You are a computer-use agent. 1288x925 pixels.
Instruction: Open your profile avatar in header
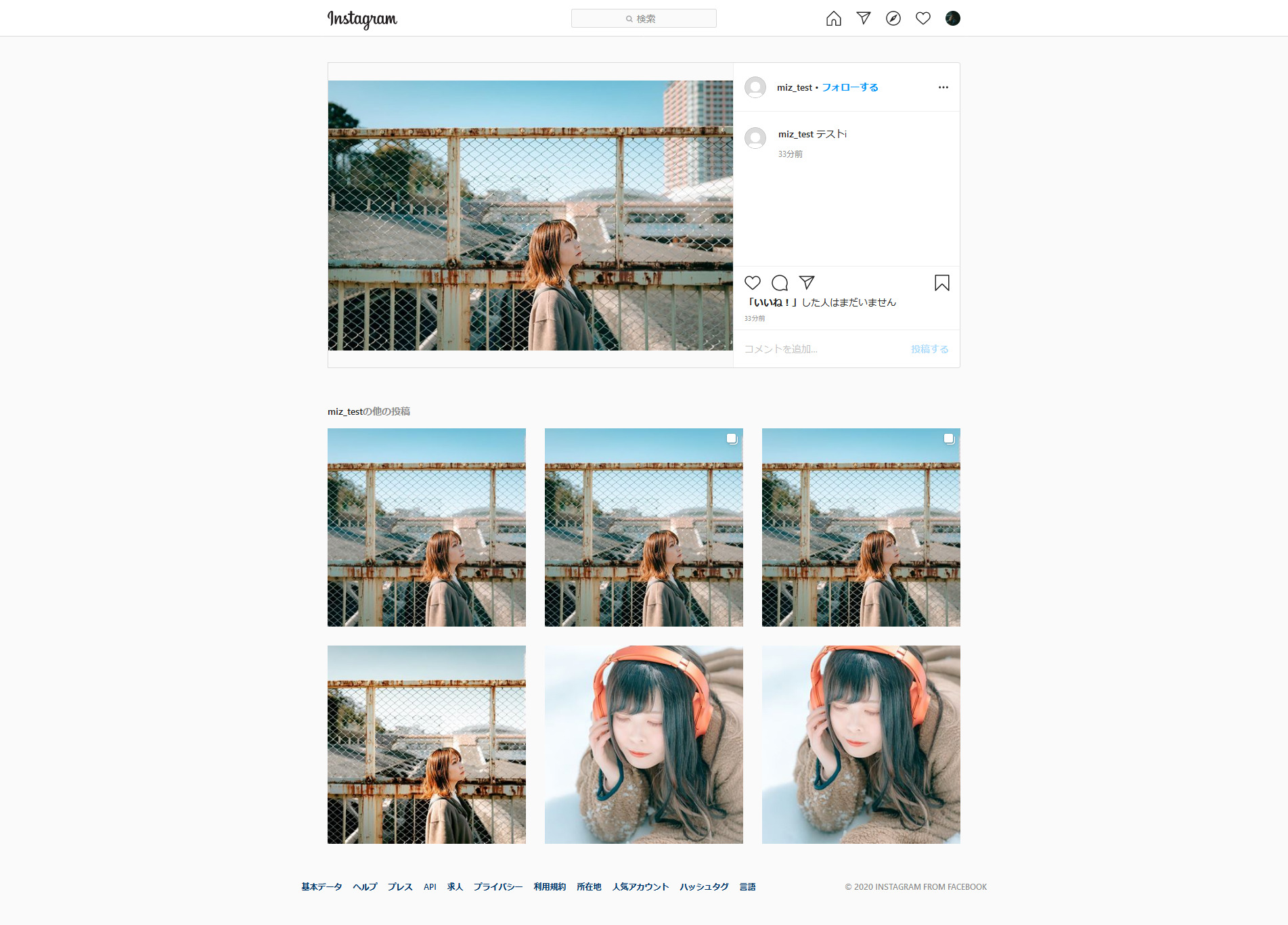(x=953, y=18)
